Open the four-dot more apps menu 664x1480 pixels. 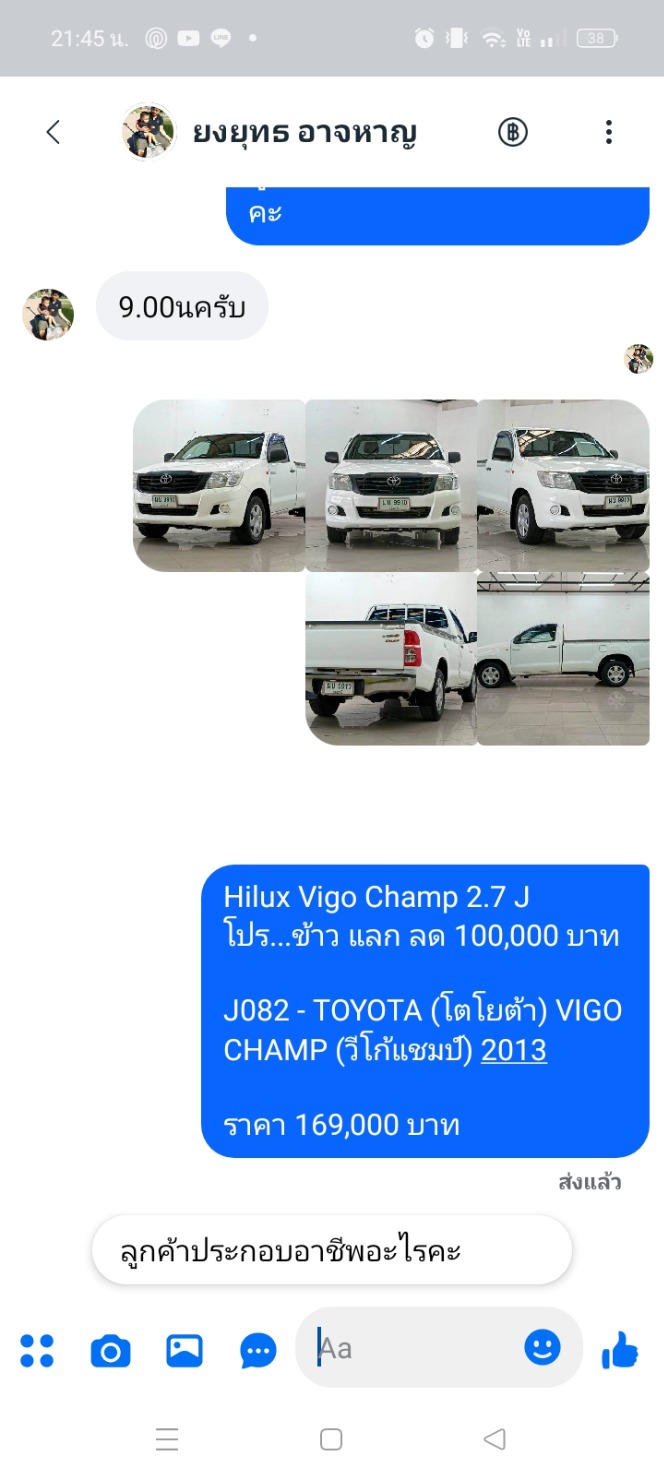coord(37,1351)
